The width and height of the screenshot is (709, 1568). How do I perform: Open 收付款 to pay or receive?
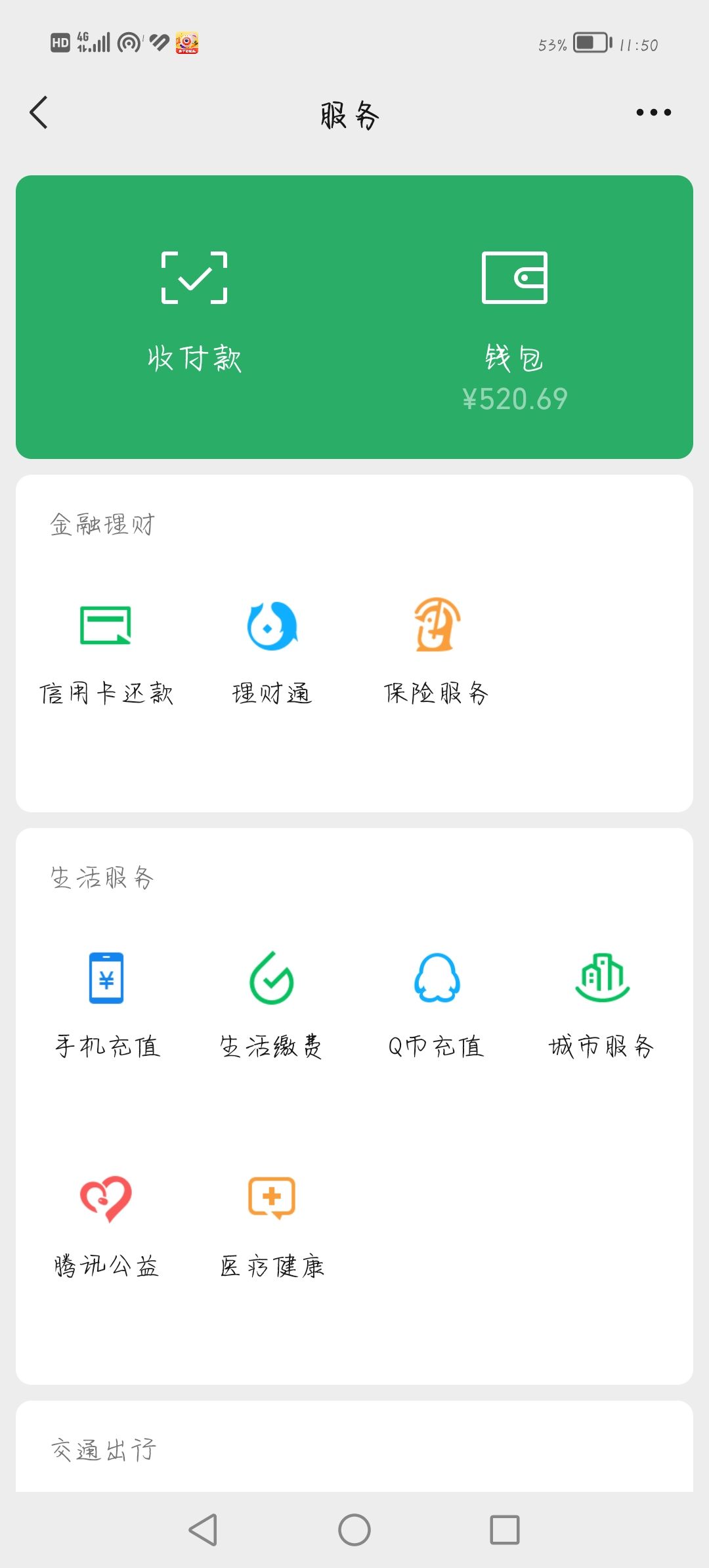194,312
